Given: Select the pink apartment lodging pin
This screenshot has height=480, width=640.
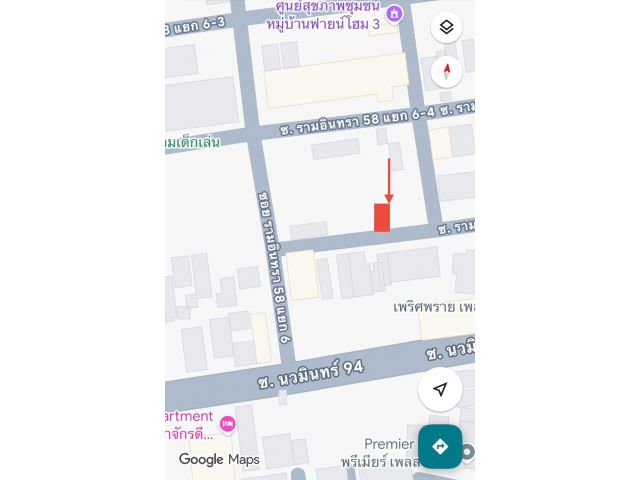Looking at the screenshot, I should pyautogui.click(x=227, y=424).
